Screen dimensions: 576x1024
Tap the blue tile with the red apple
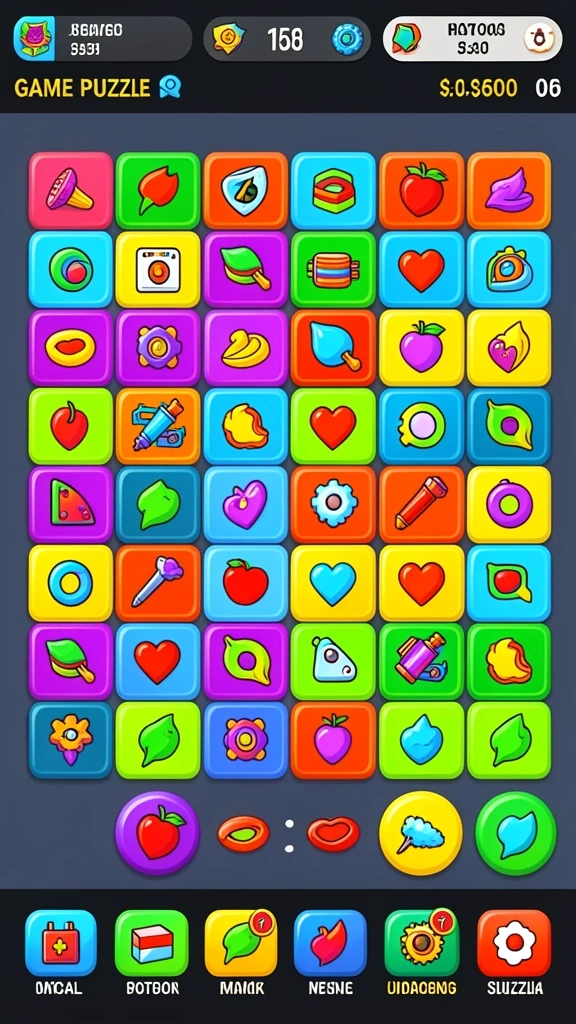246,583
